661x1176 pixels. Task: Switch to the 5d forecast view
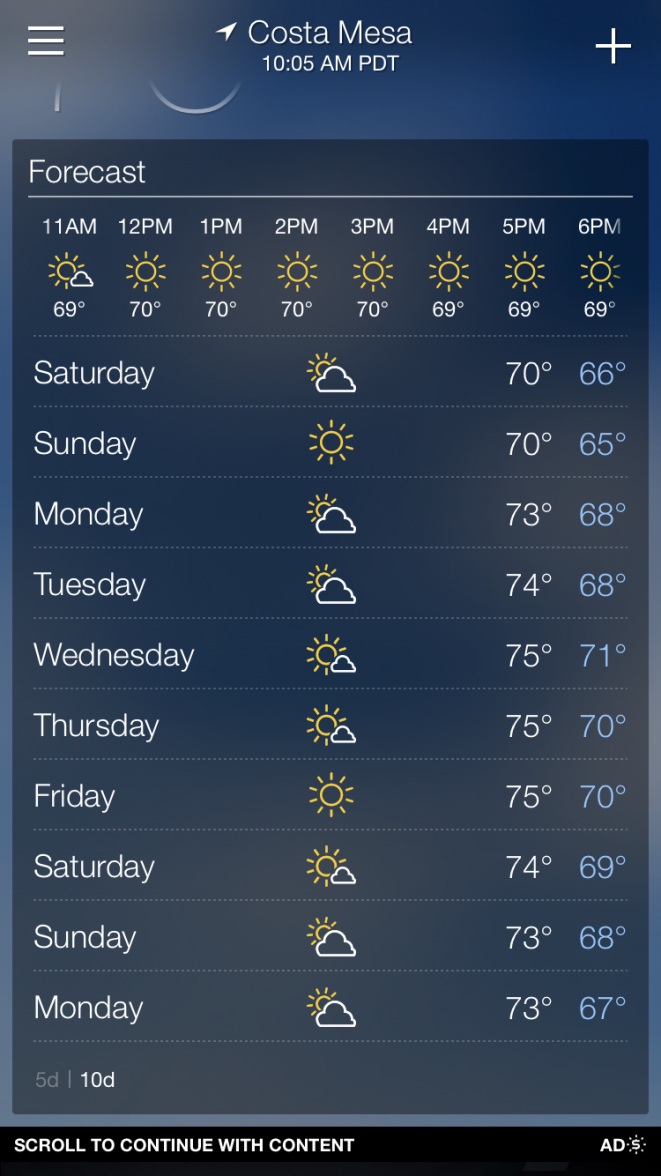(x=47, y=1080)
